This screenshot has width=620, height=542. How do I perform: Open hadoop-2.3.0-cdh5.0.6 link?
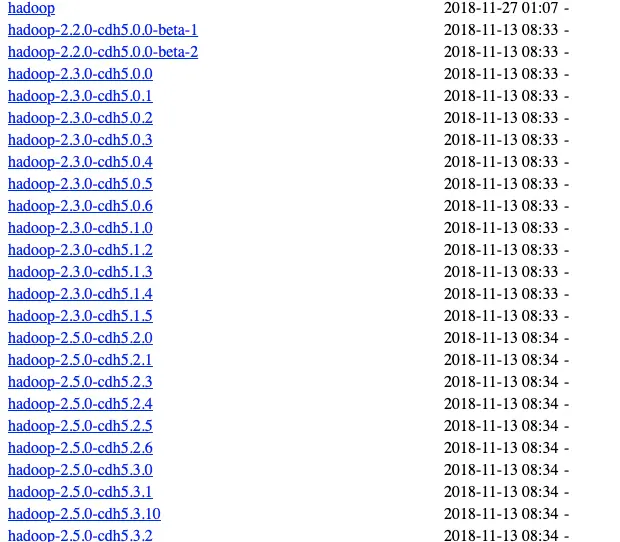coord(80,206)
